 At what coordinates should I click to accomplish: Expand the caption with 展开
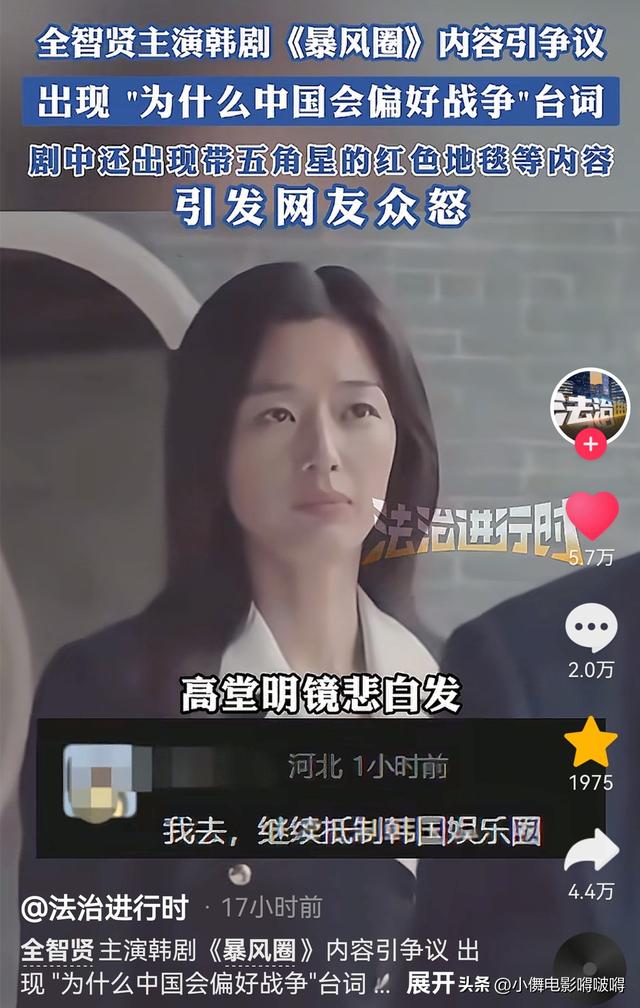pyautogui.click(x=430, y=982)
